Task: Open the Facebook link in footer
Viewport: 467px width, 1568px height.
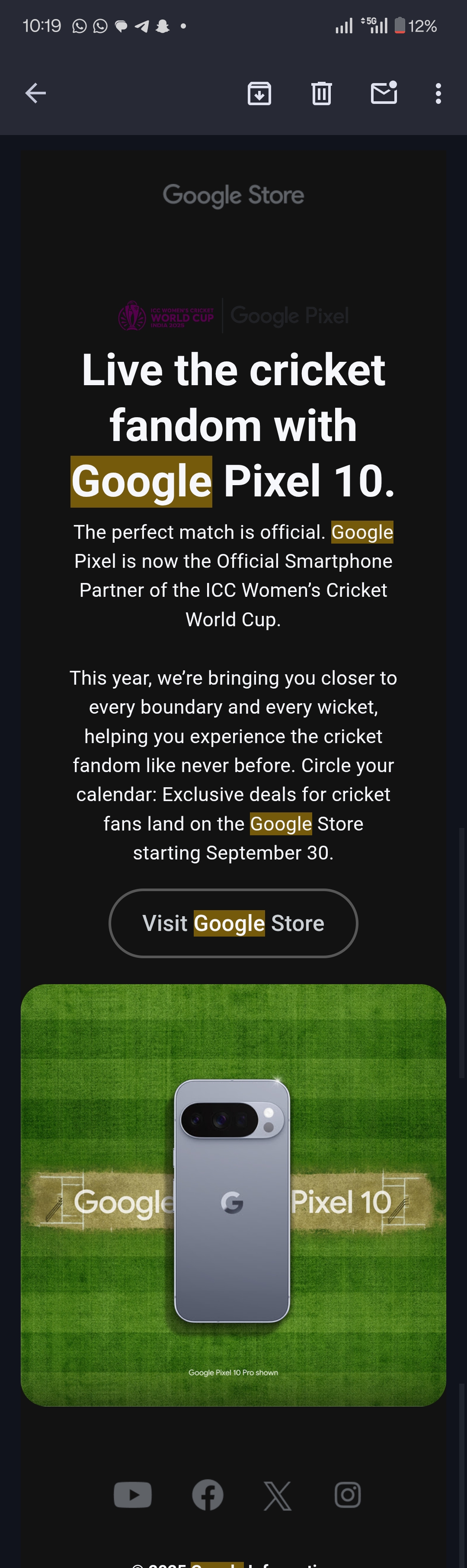Action: point(208,1495)
